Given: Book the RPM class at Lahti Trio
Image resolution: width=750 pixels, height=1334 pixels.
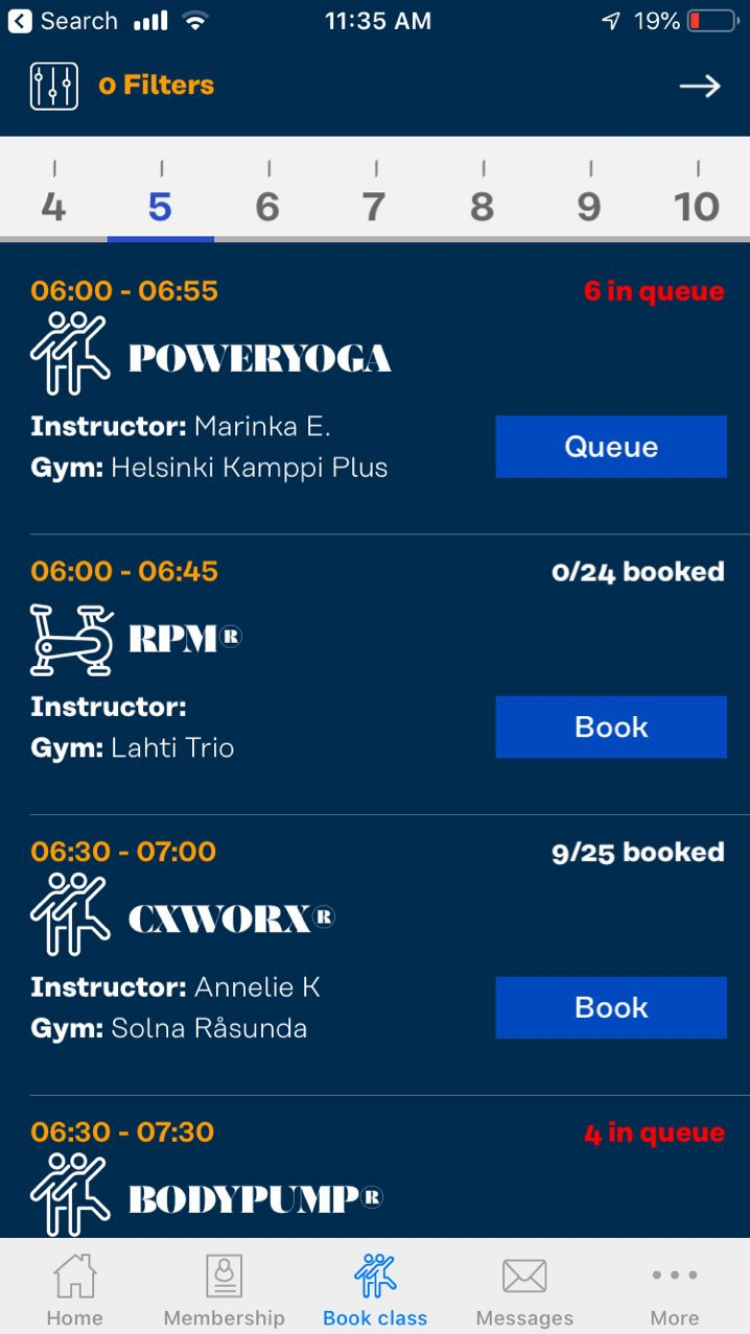Looking at the screenshot, I should (611, 727).
